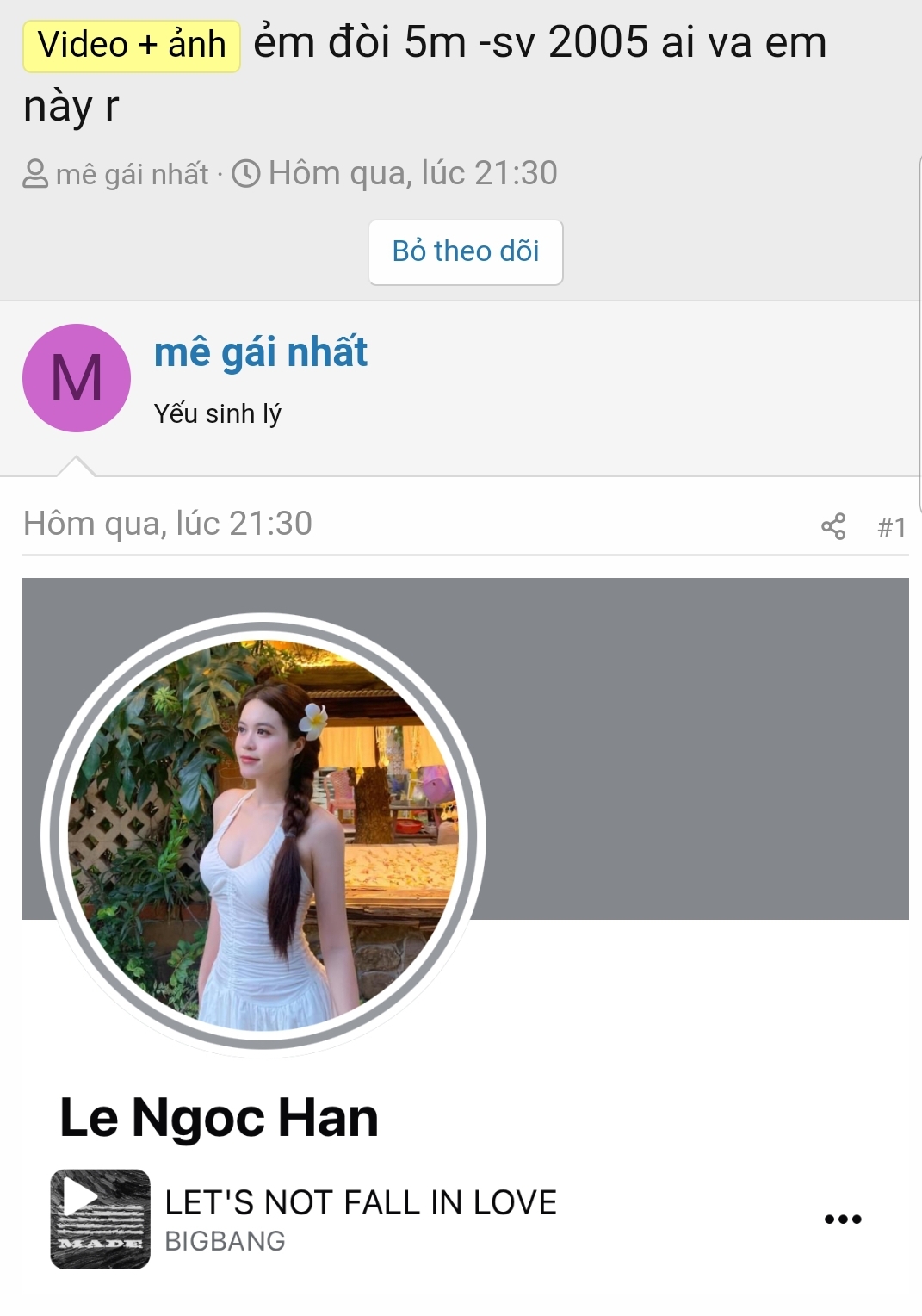Click the purple M avatar icon
Viewport: 922px width, 1316px height.
tap(76, 376)
